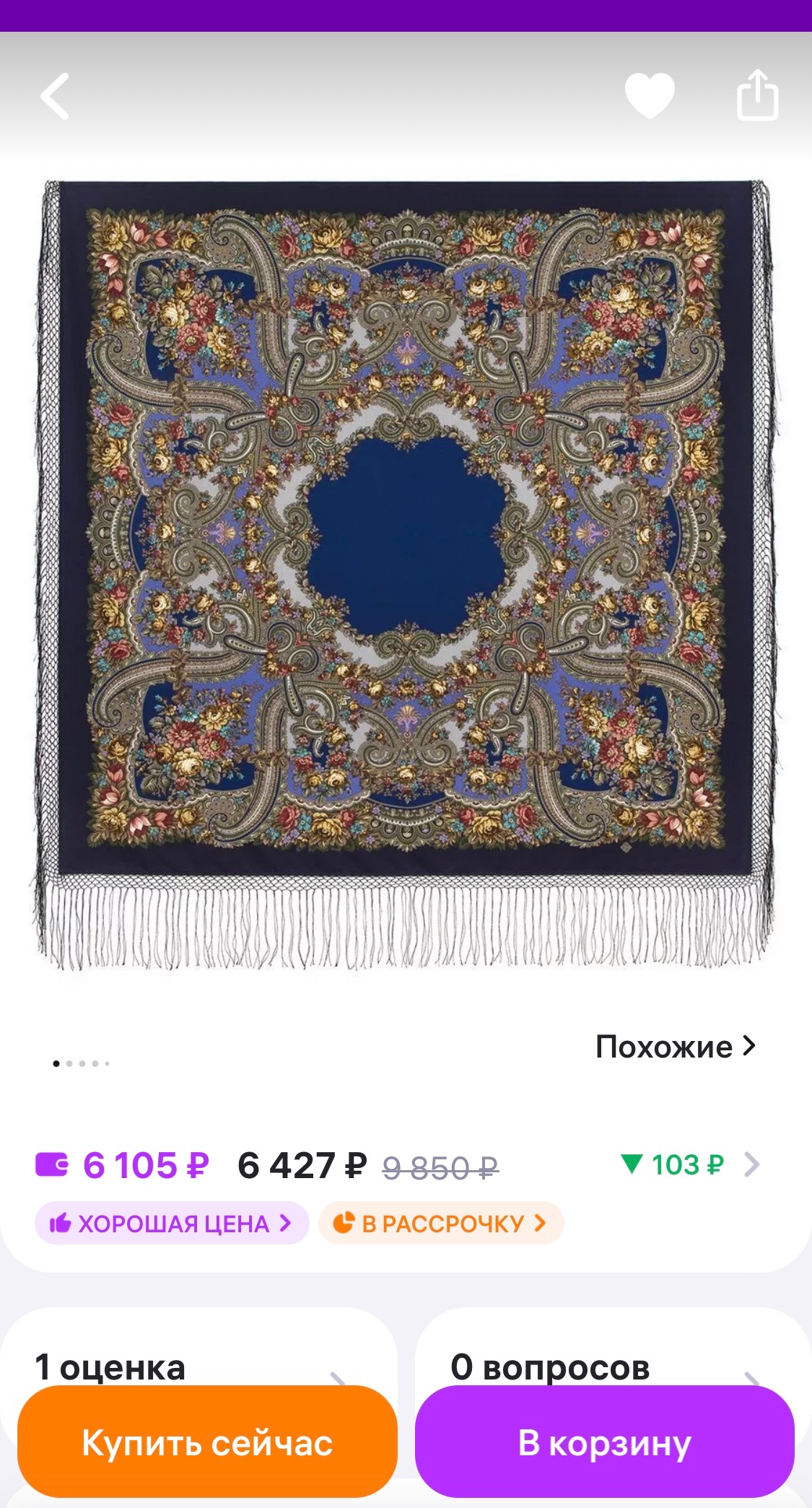Open similar items via Похожие
The image size is (812, 1508).
[x=675, y=1047]
